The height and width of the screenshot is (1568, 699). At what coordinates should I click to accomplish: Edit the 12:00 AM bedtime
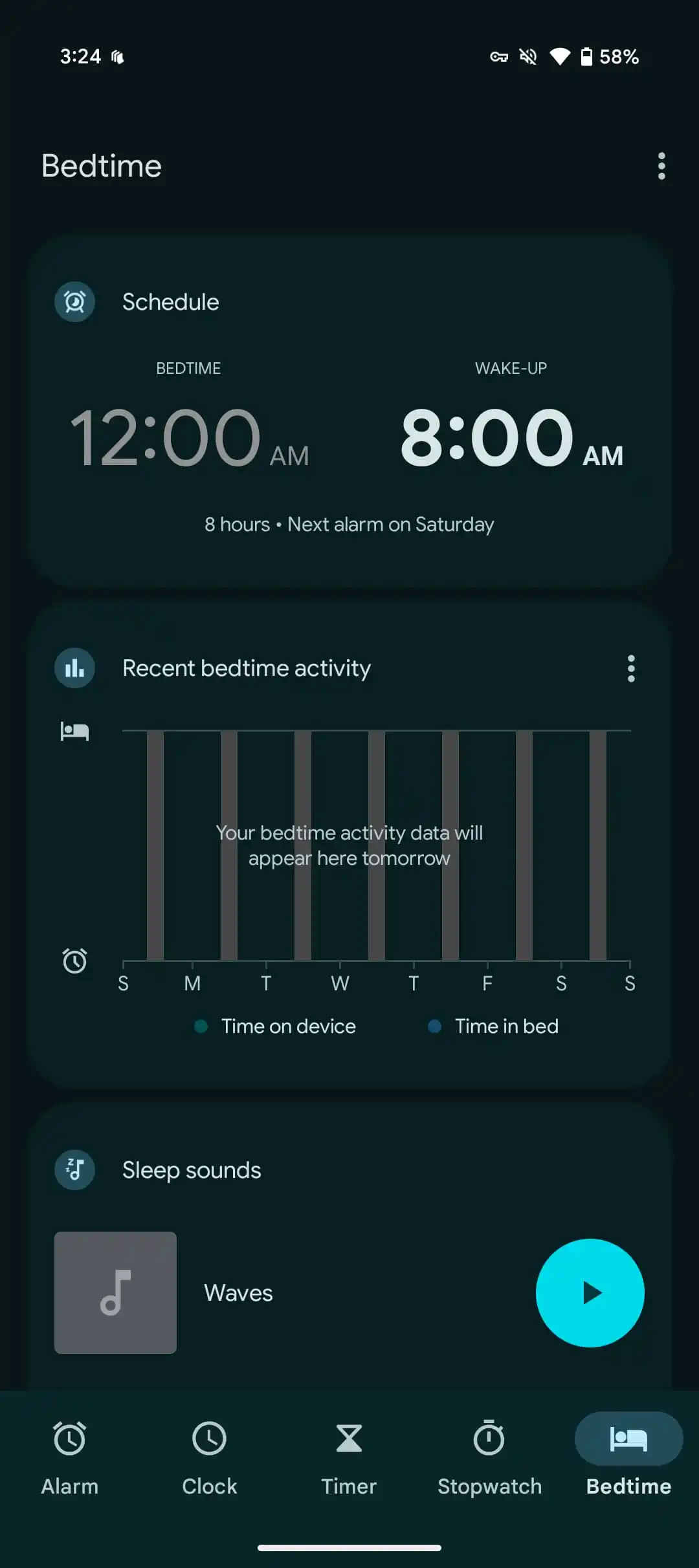pos(189,437)
